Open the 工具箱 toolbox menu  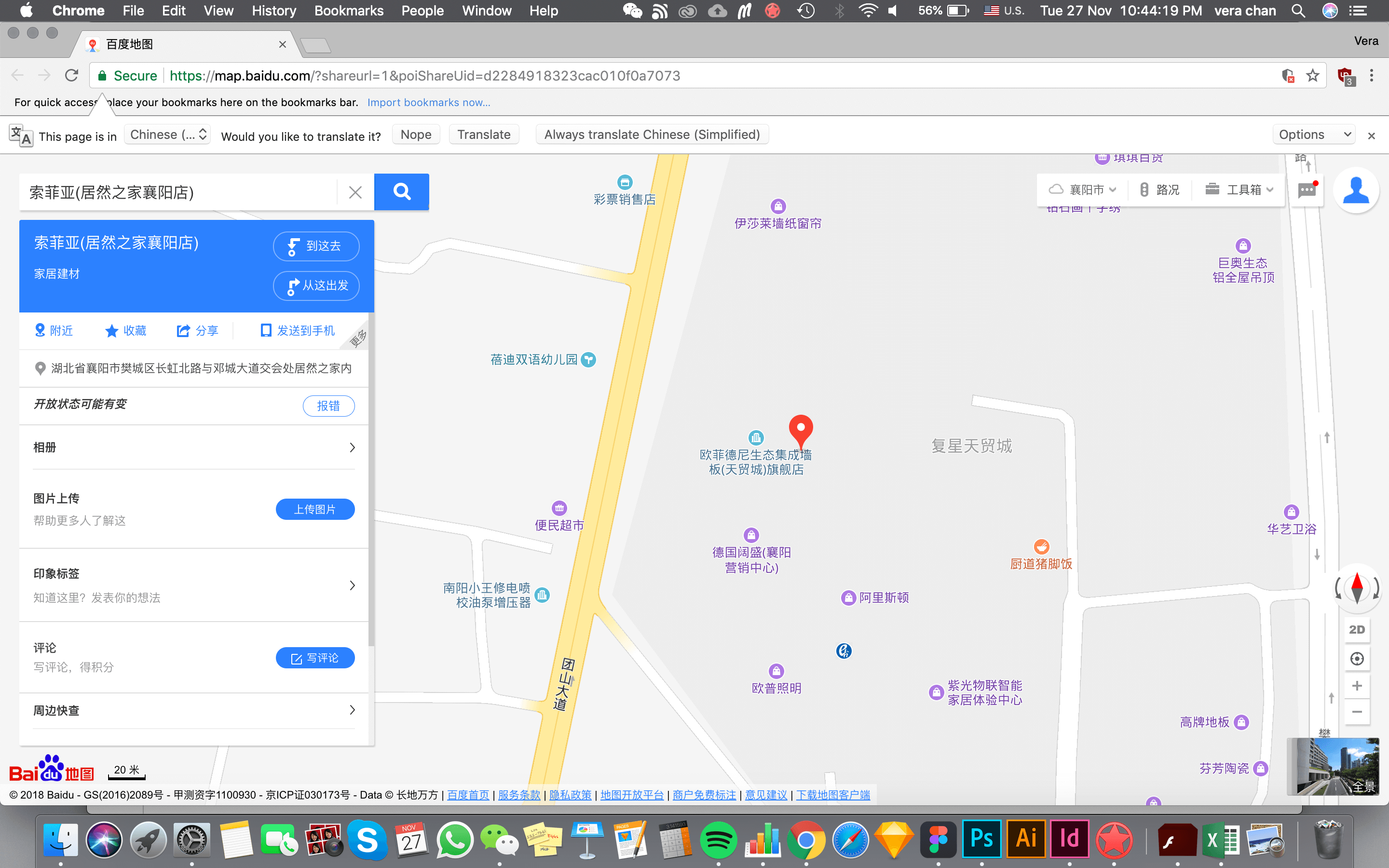coord(1239,190)
